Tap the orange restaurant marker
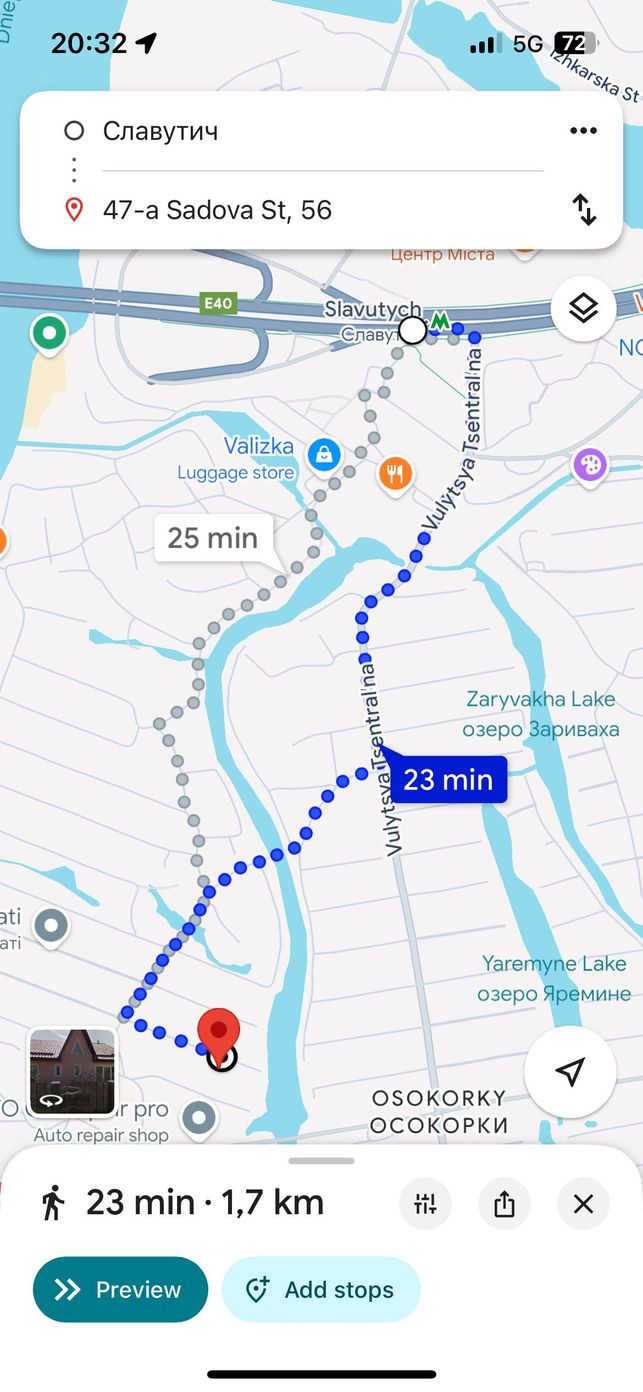 (396, 474)
